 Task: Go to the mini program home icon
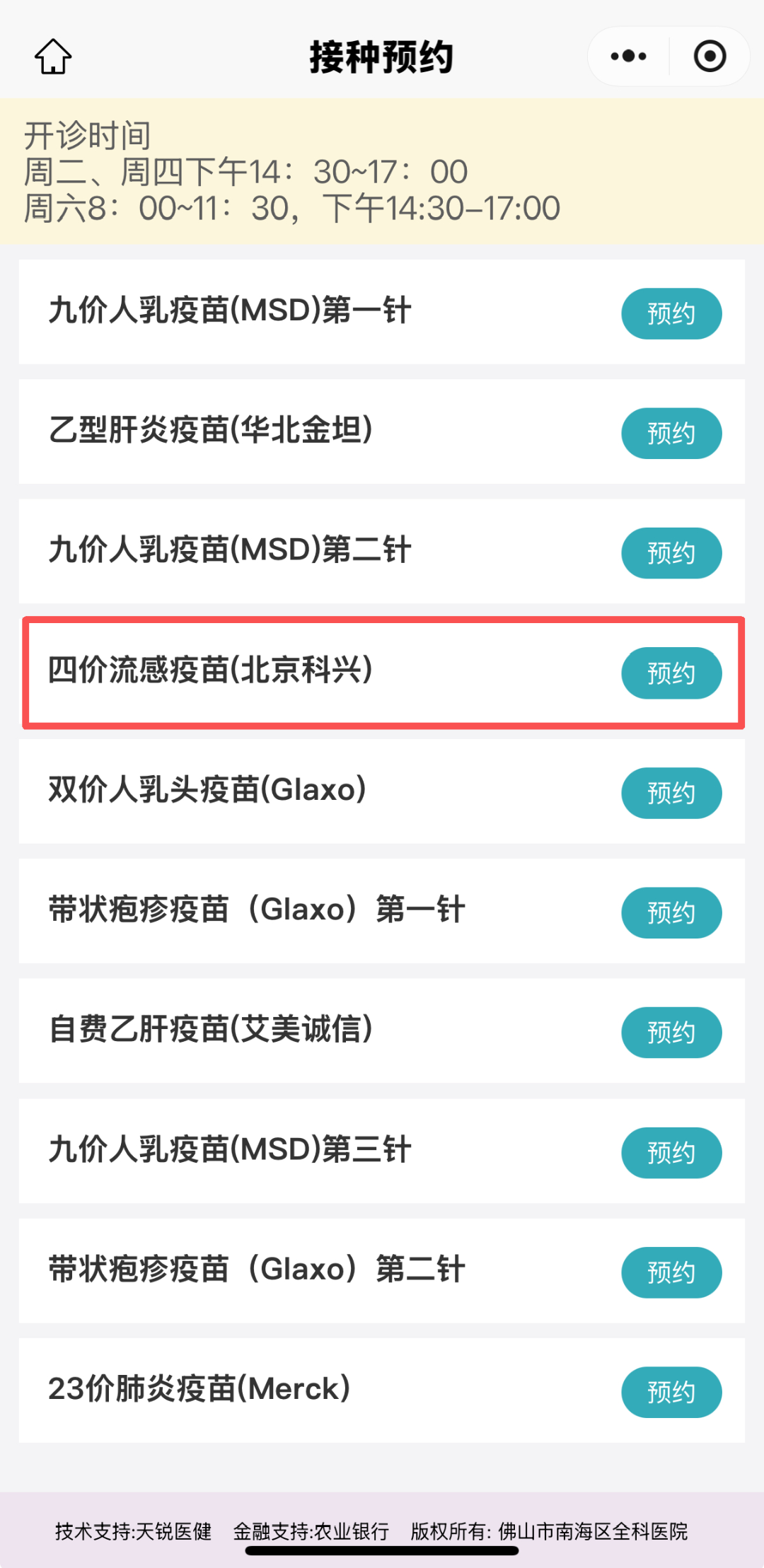click(53, 57)
